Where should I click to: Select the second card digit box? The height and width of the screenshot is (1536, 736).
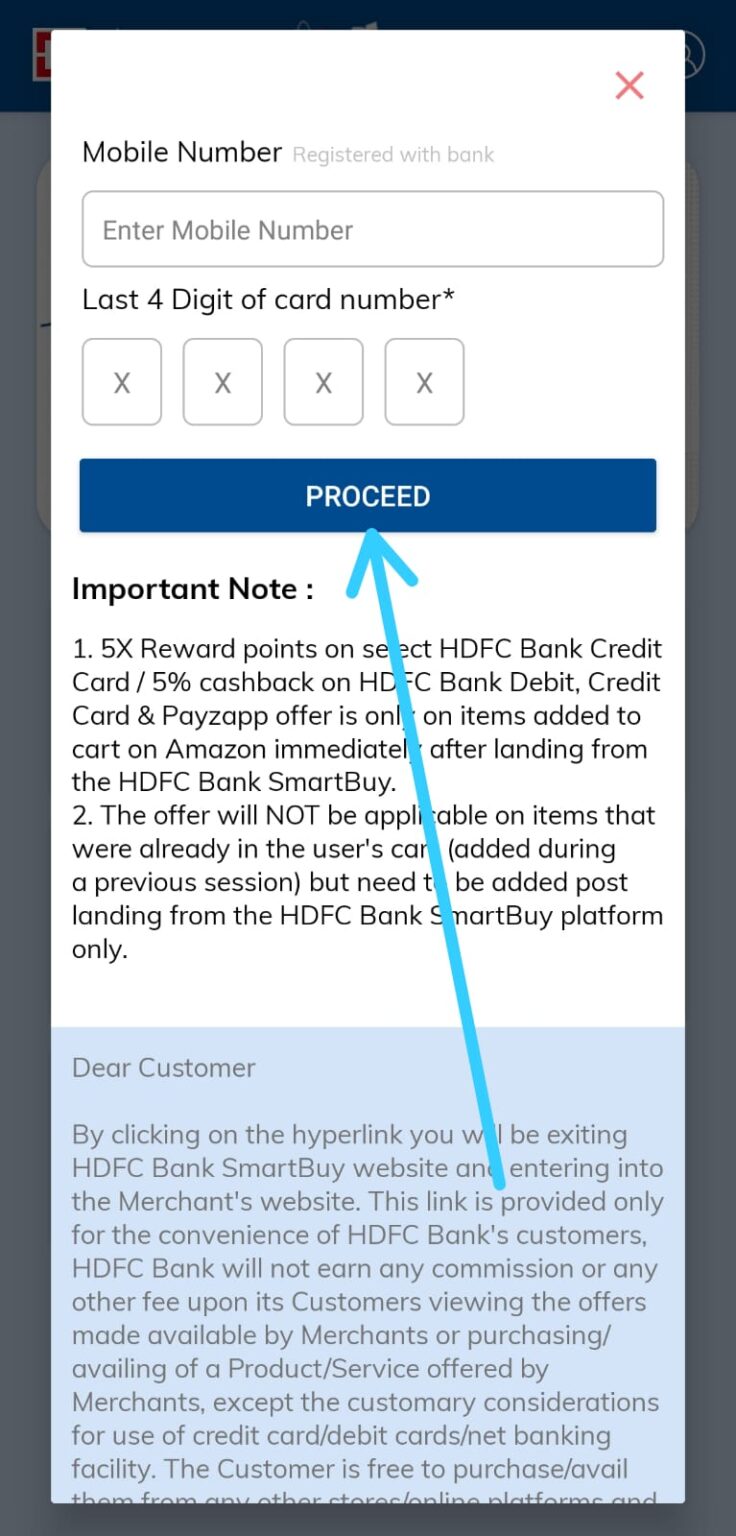click(x=222, y=381)
